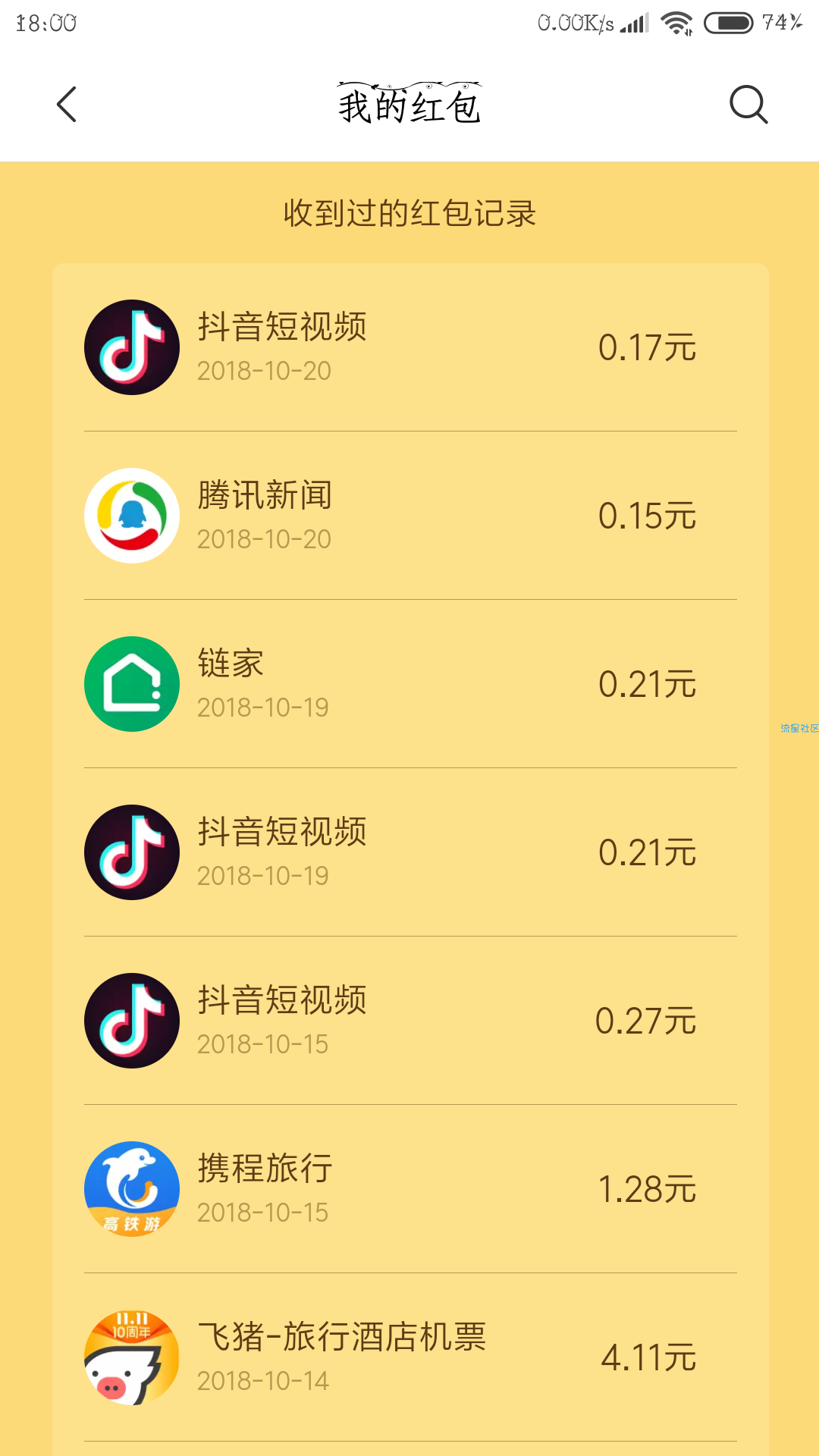Image resolution: width=819 pixels, height=1456 pixels.
Task: Open the 腾讯新闻 red packet record
Action: (x=409, y=516)
